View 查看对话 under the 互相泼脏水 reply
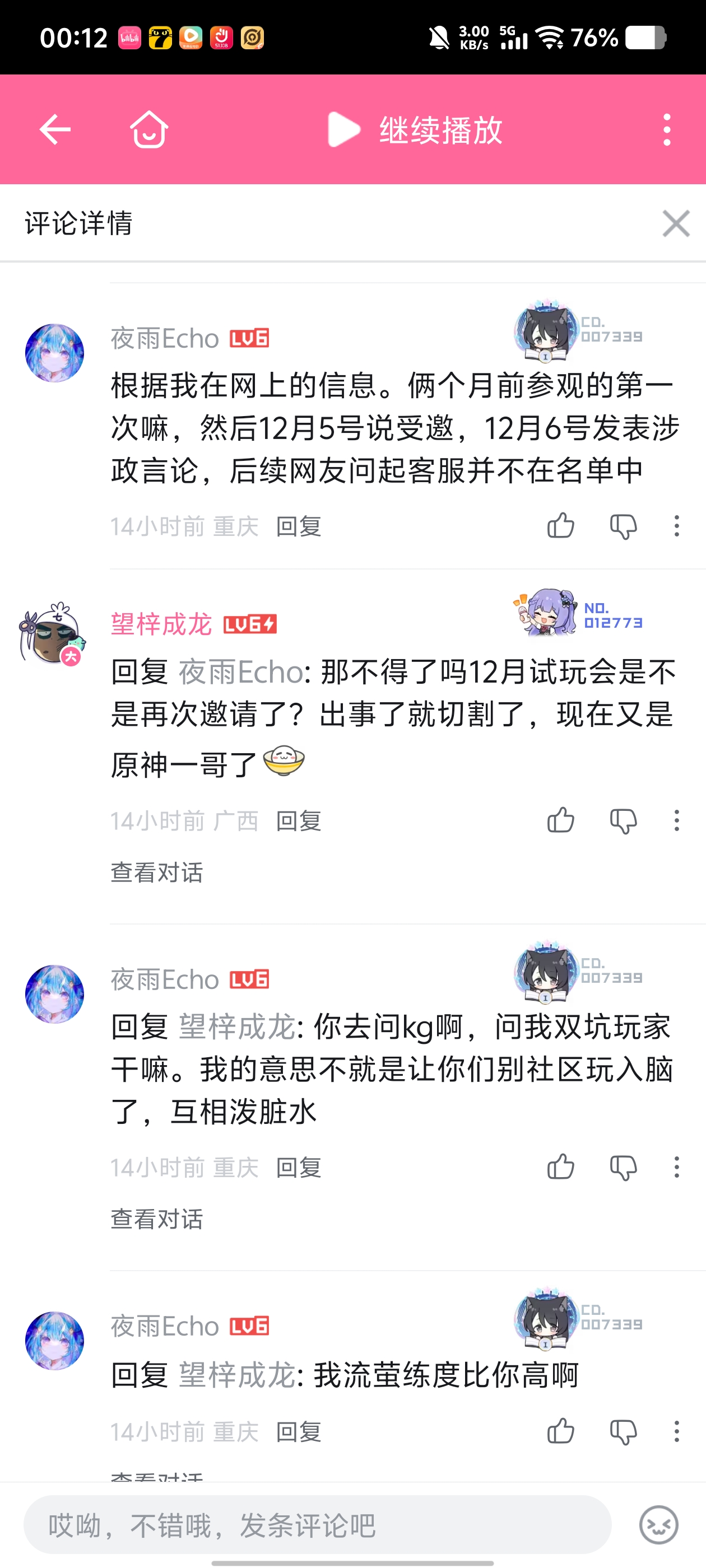The height and width of the screenshot is (1568, 706). (x=156, y=1219)
